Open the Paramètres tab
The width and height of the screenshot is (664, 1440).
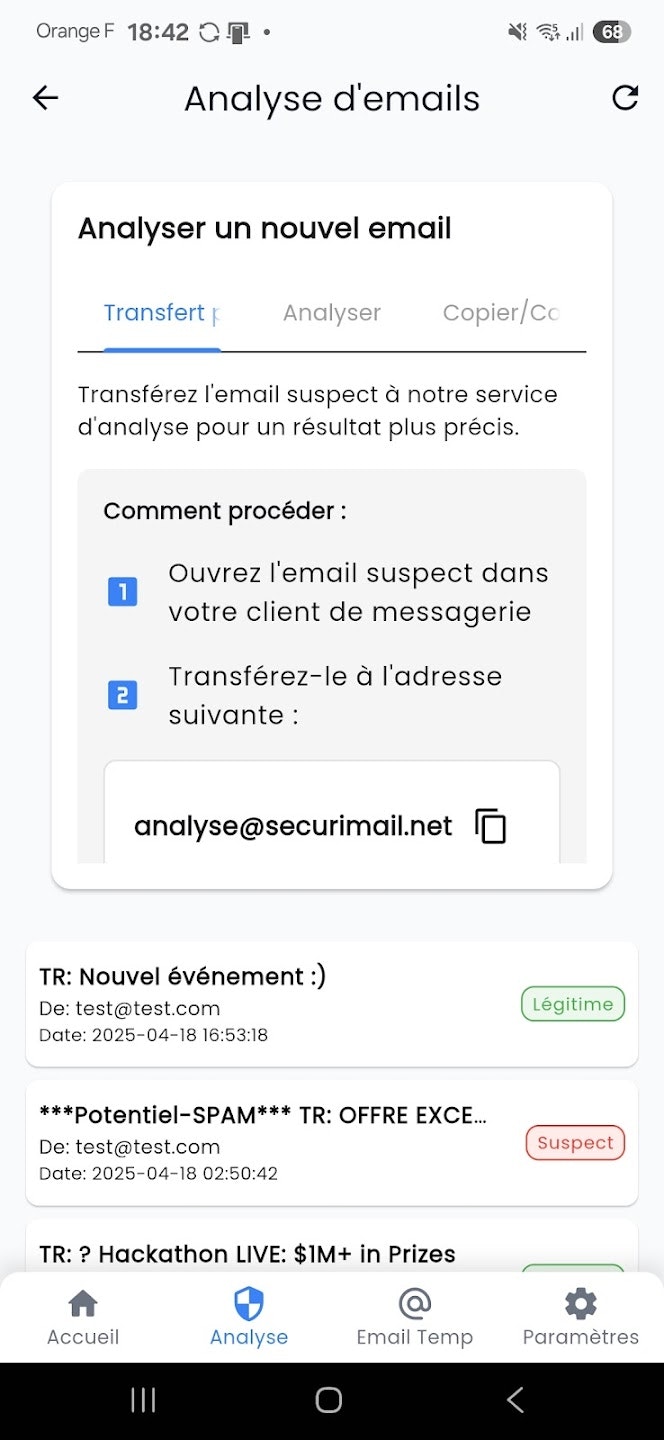coord(580,1318)
